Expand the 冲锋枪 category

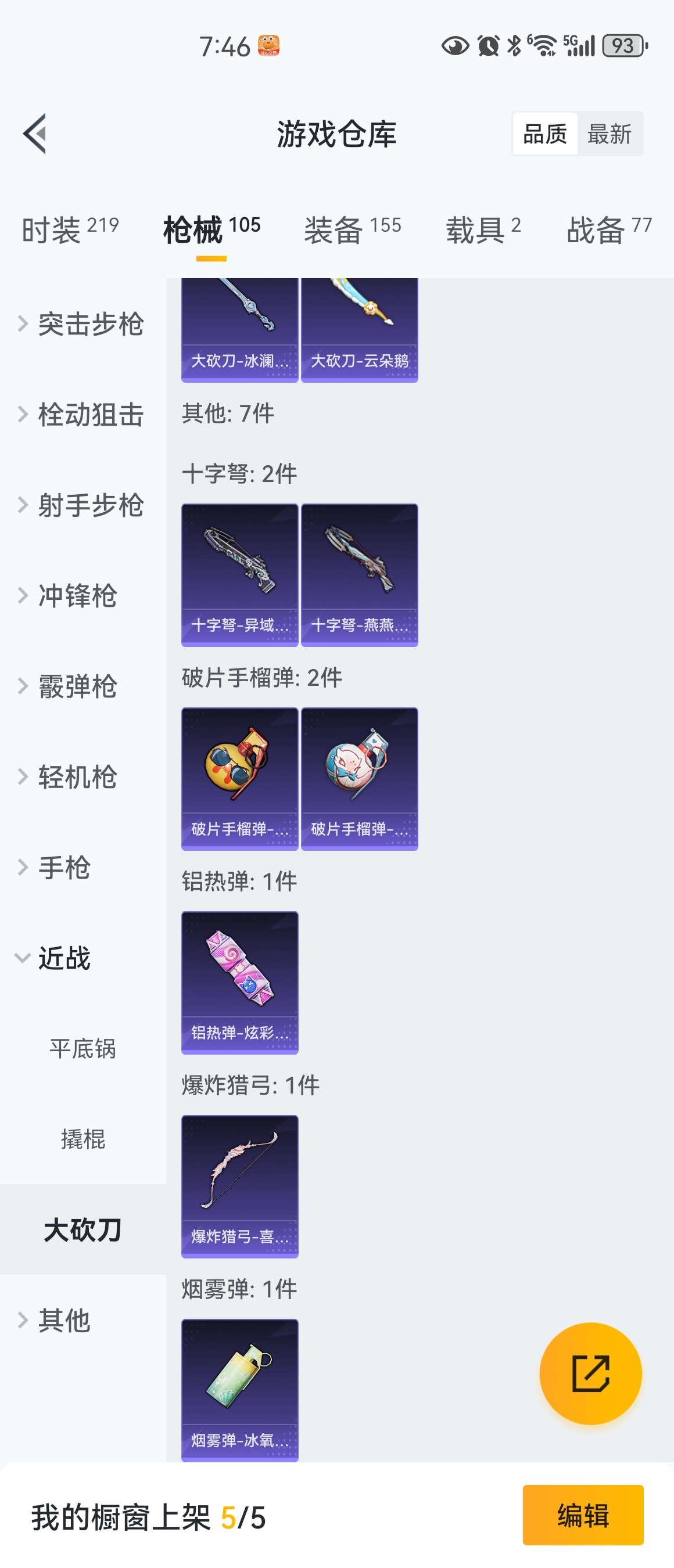pos(83,595)
